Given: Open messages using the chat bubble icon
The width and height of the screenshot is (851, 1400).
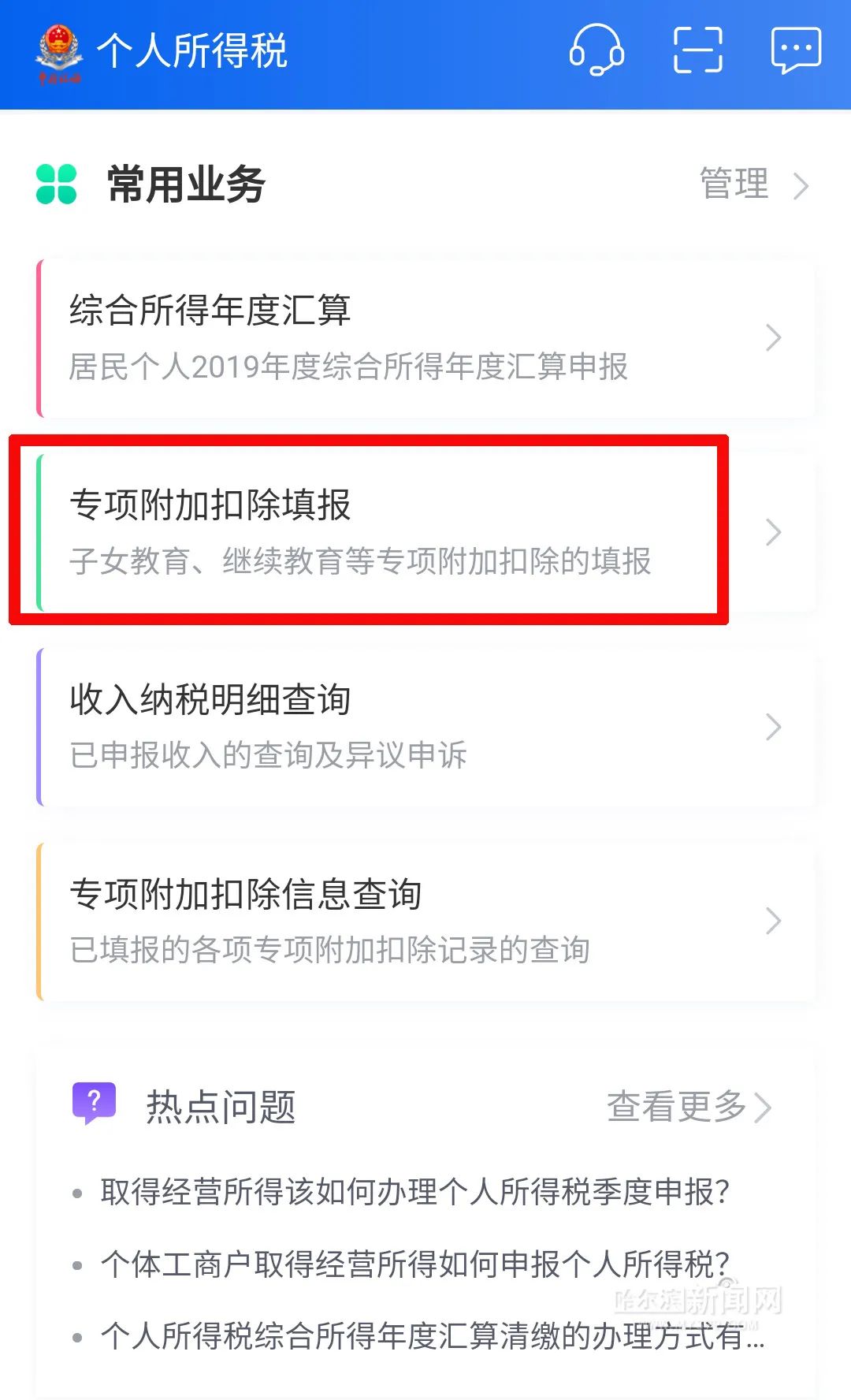Looking at the screenshot, I should coord(797,50).
